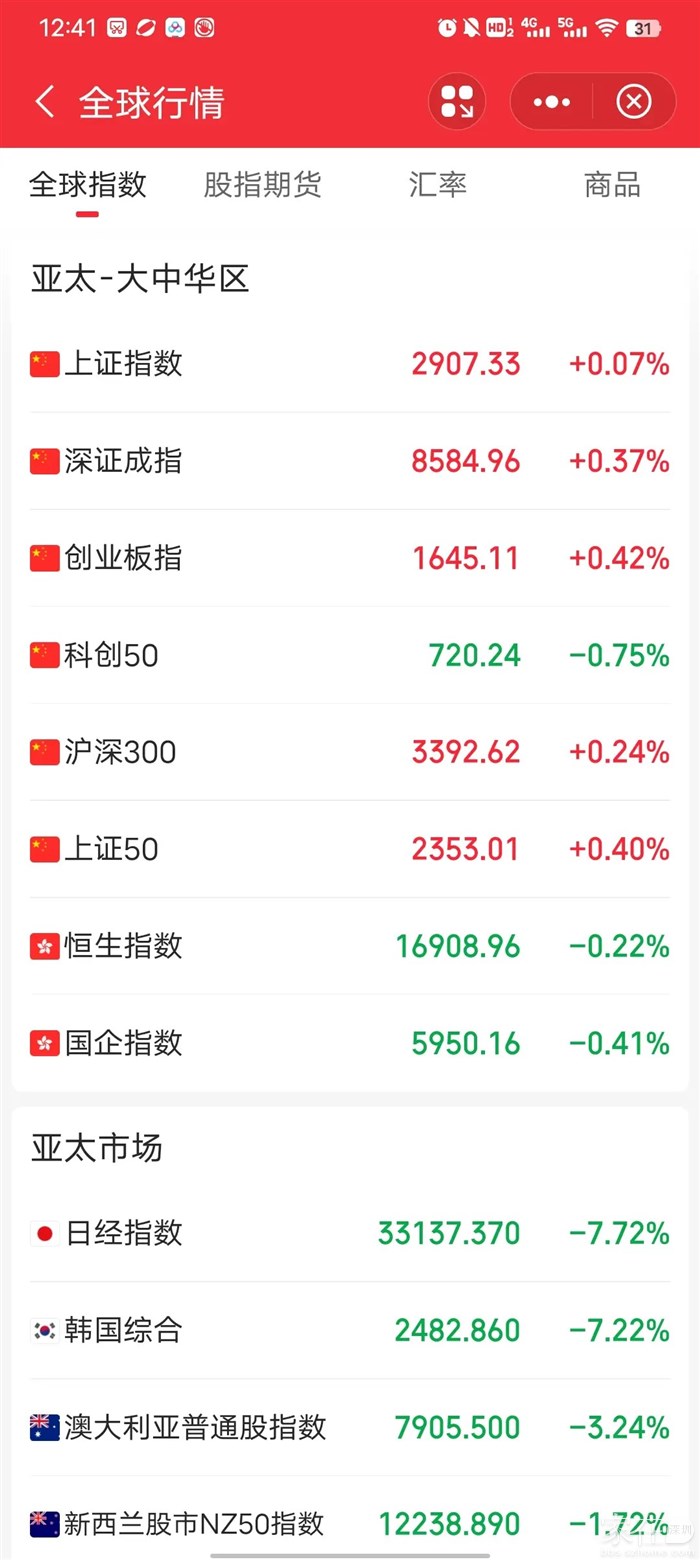Open 深证成指 index details

[349, 461]
